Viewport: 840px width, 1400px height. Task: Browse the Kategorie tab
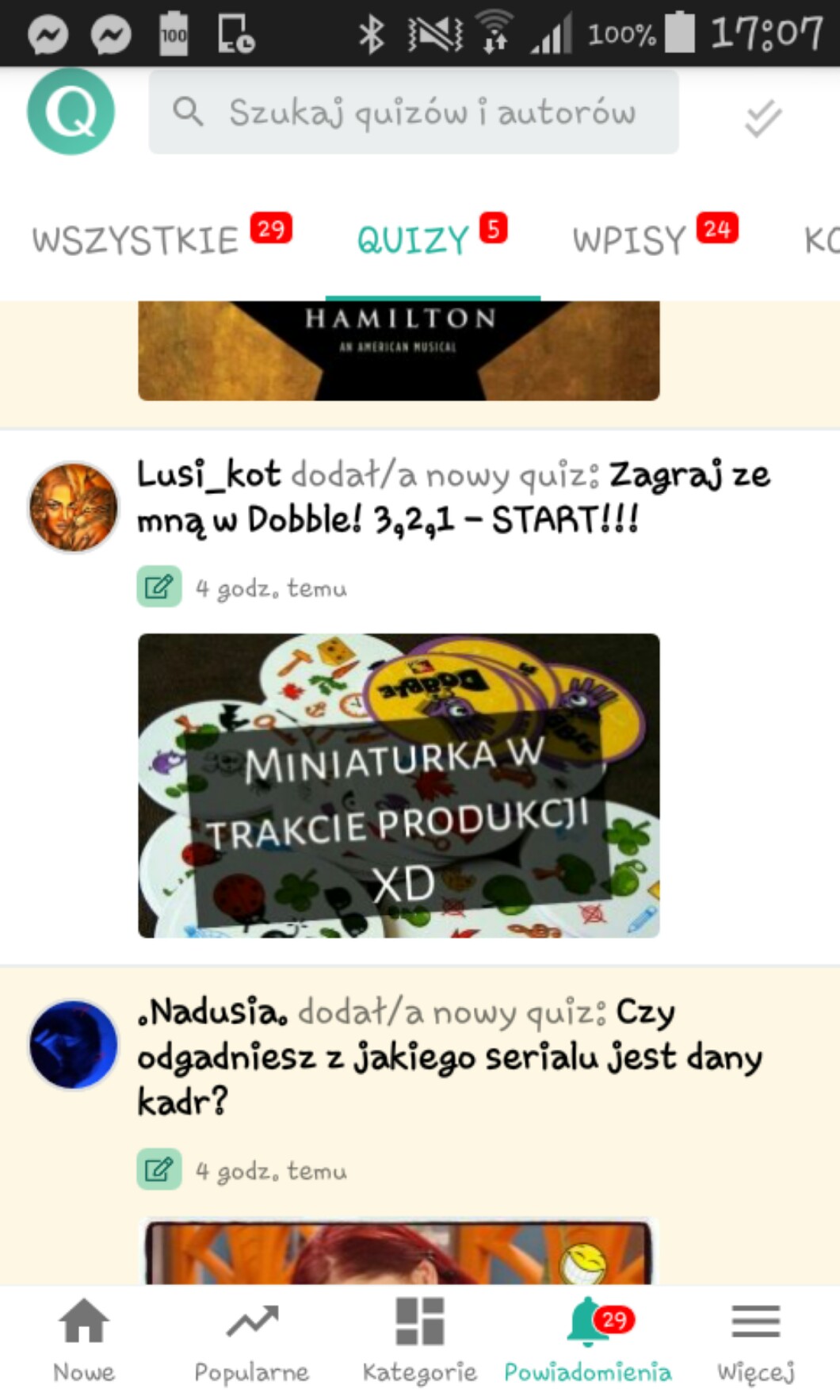tap(420, 1340)
